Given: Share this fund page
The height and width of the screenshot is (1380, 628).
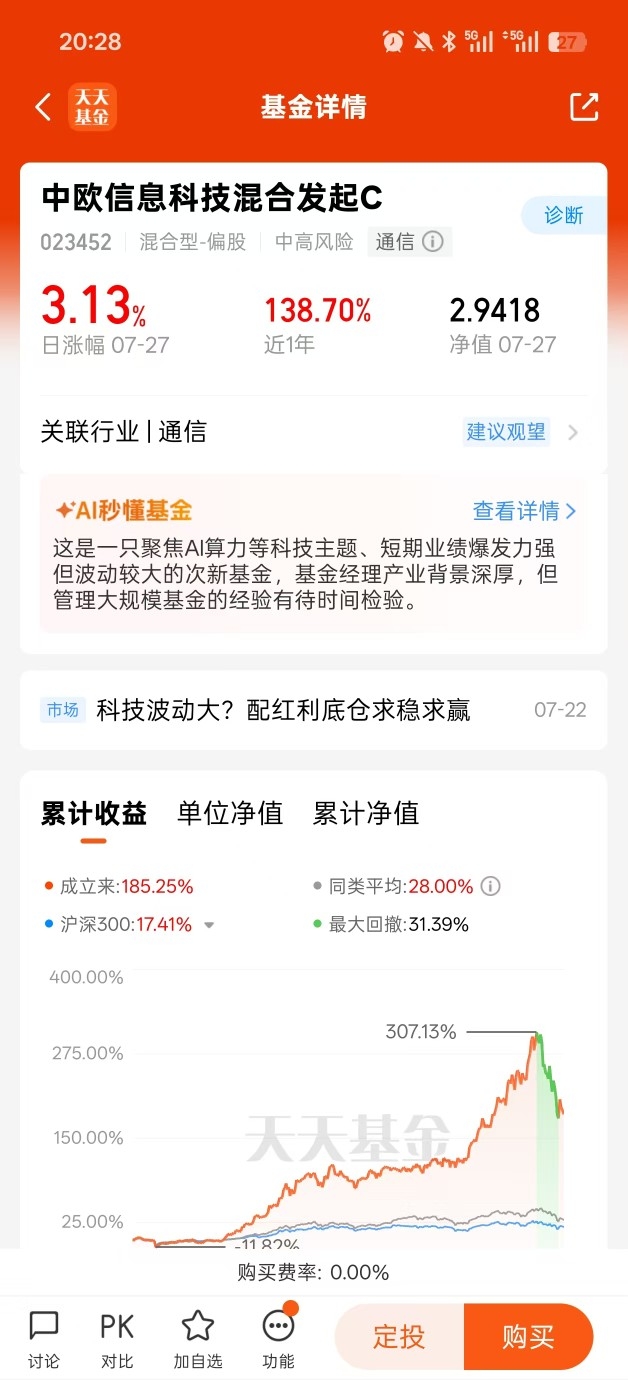Looking at the screenshot, I should pos(584,107).
